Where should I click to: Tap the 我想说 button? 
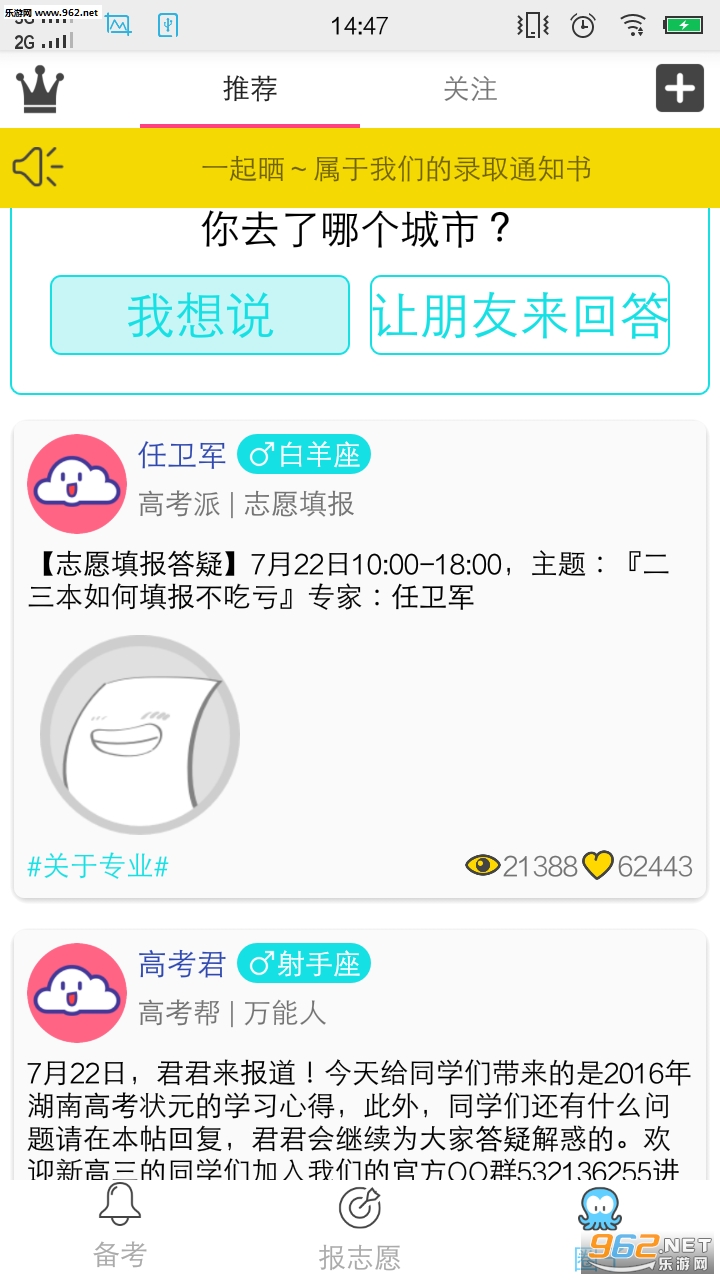point(200,315)
